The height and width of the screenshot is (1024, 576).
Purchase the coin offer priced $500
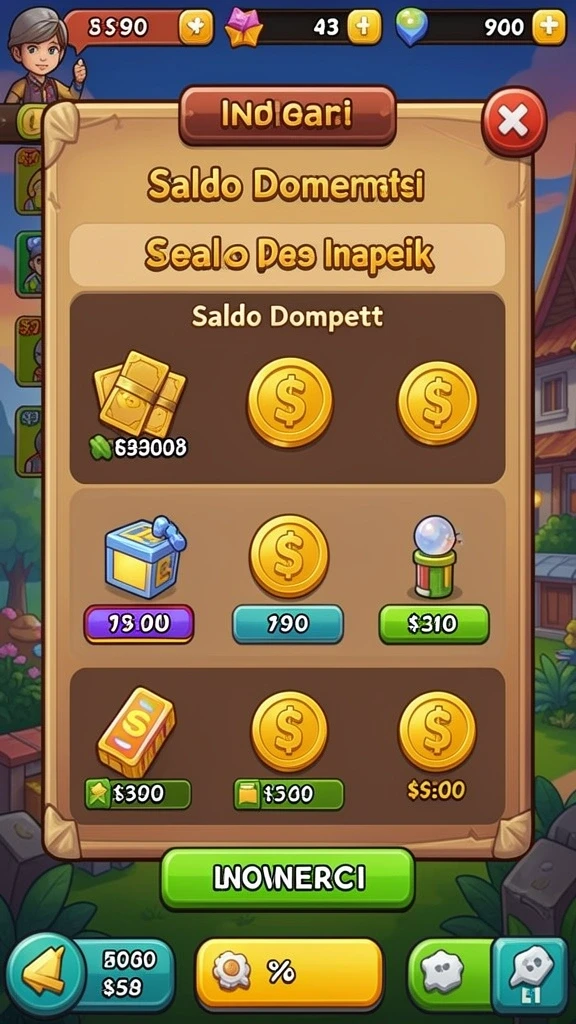pos(288,793)
